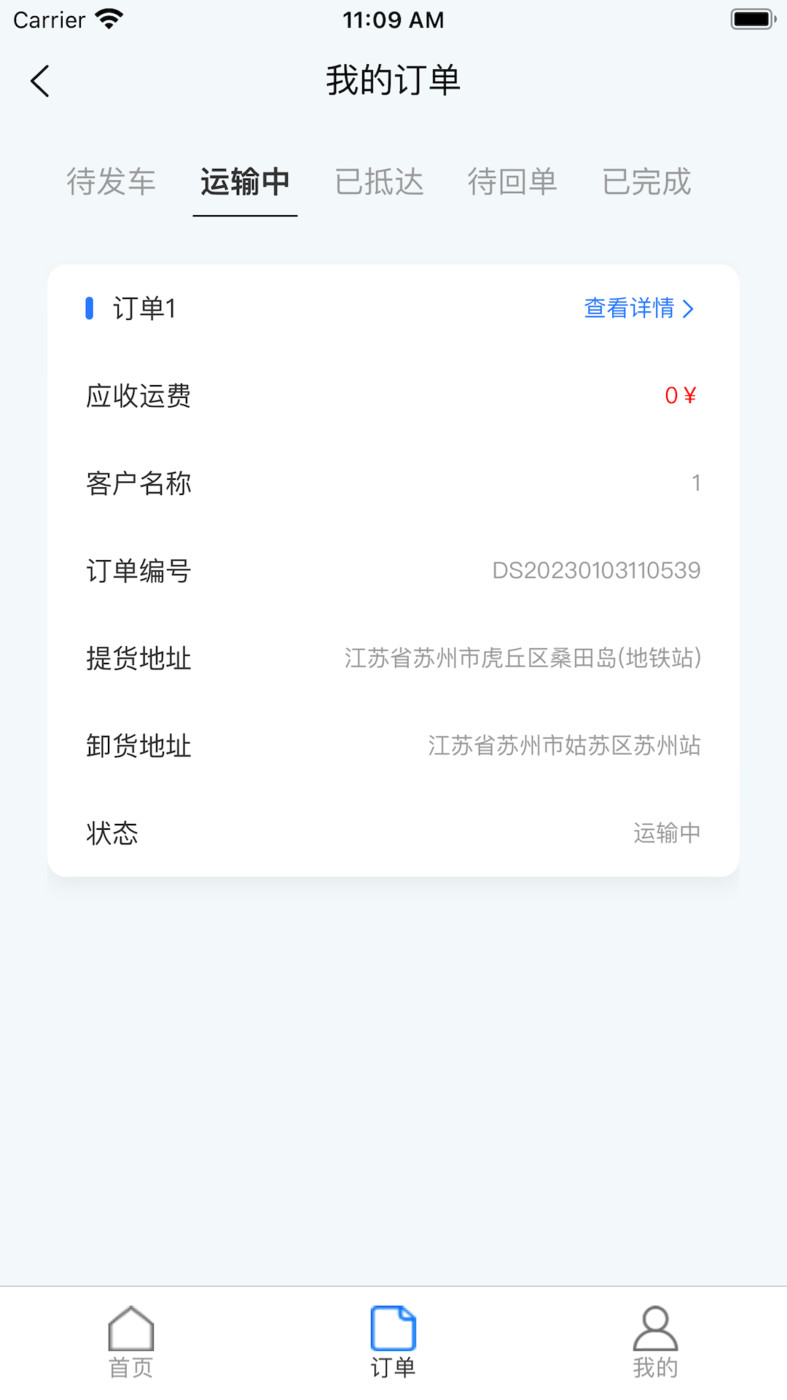Click the blue document icon above 订单 label
The width and height of the screenshot is (787, 1400).
click(x=392, y=1321)
